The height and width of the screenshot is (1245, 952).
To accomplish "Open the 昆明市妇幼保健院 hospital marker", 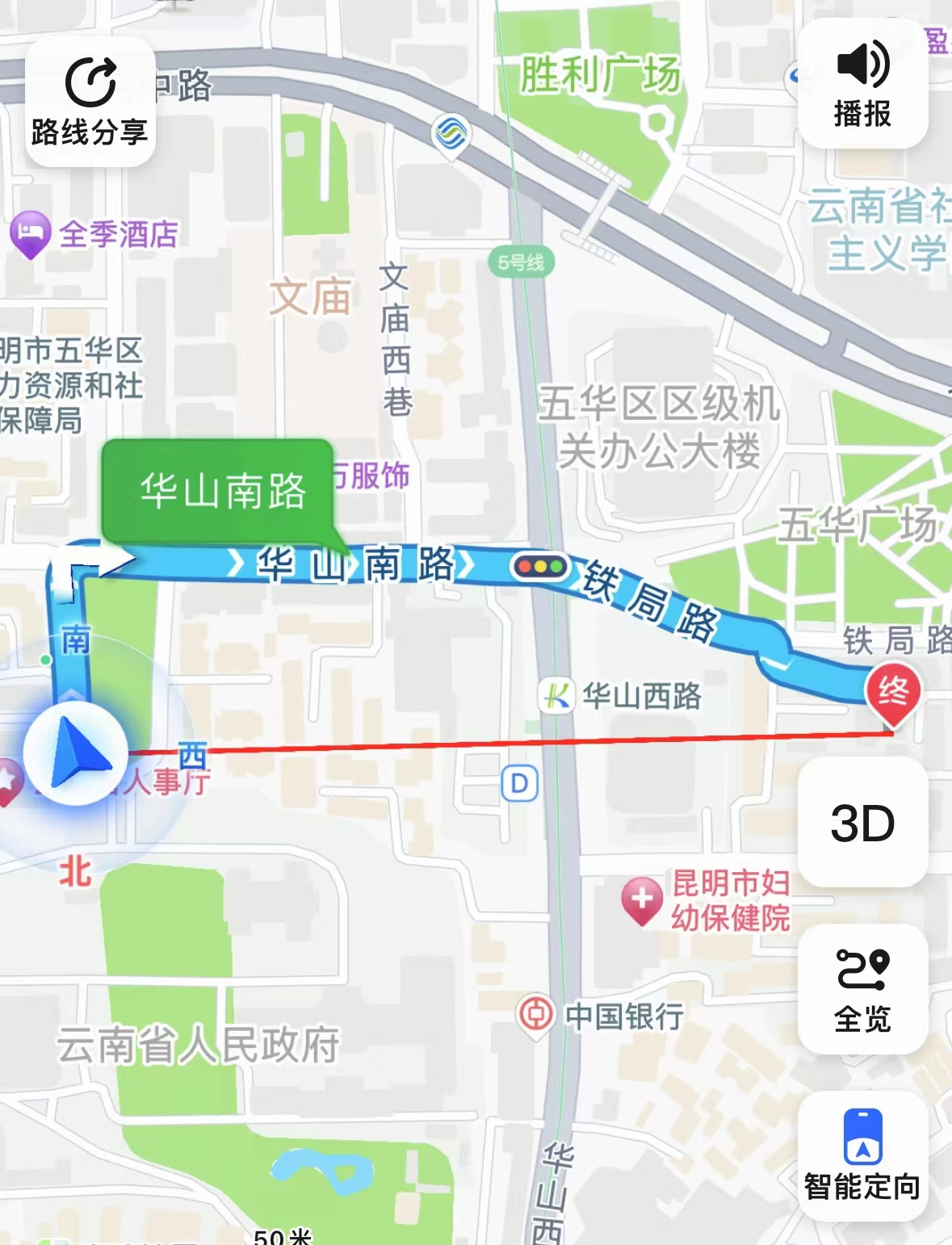I will [x=642, y=899].
